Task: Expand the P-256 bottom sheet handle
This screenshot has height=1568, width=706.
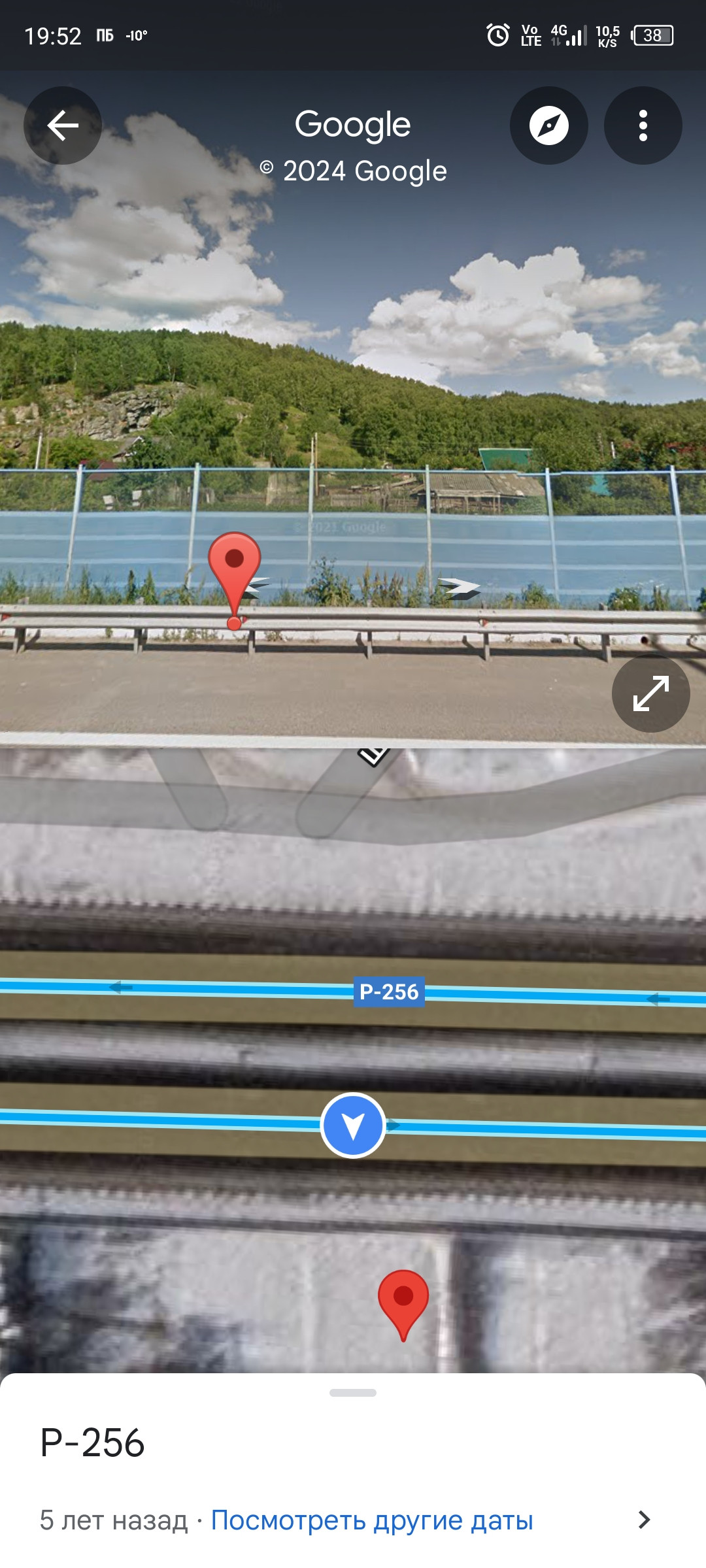Action: click(x=353, y=1393)
